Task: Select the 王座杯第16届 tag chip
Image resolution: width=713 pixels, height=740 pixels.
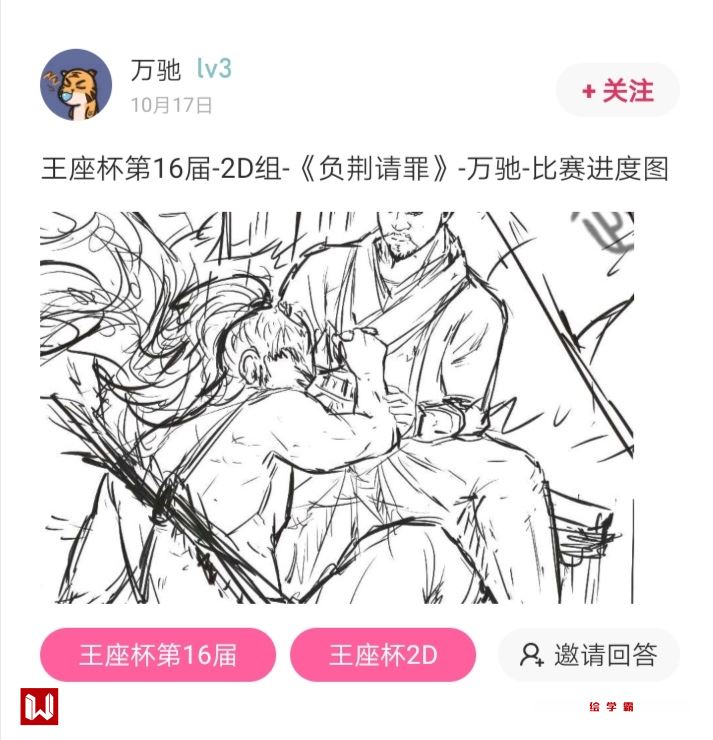Action: pos(158,655)
